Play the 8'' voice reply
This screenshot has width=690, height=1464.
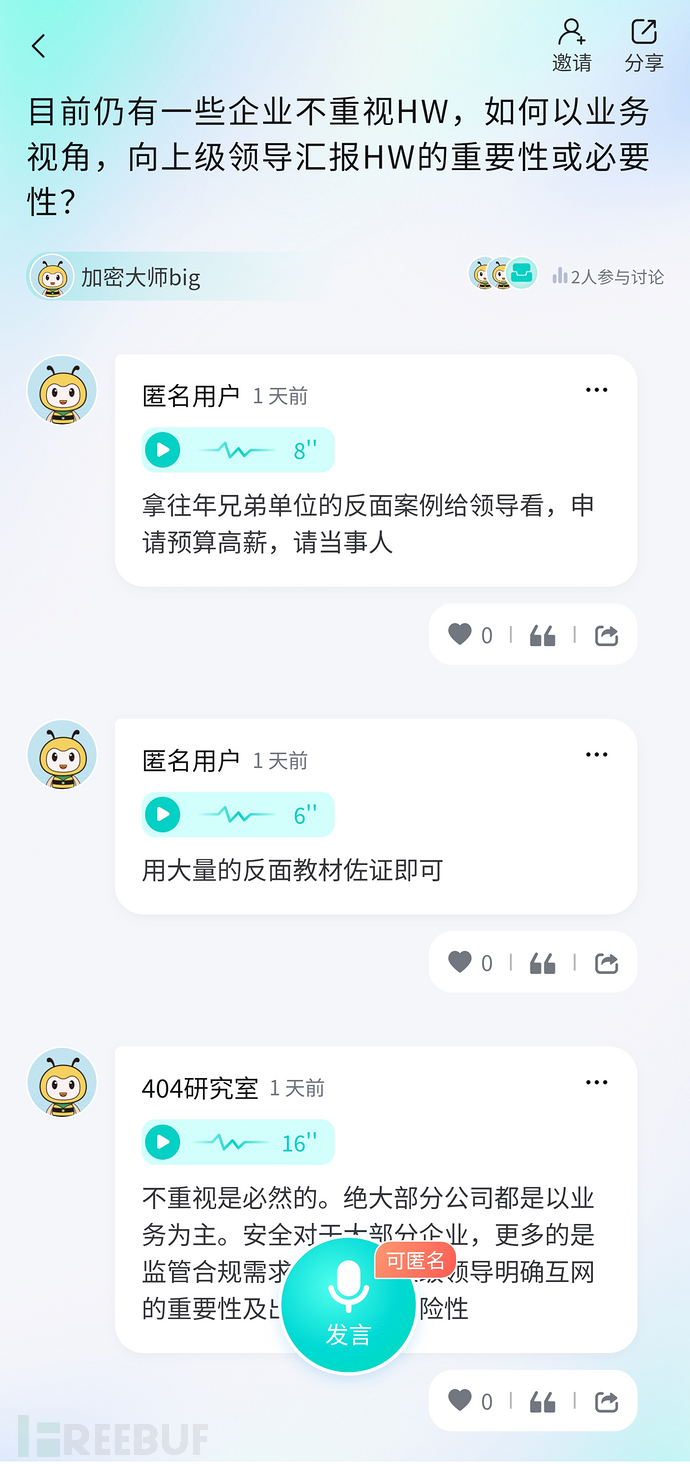tap(163, 450)
